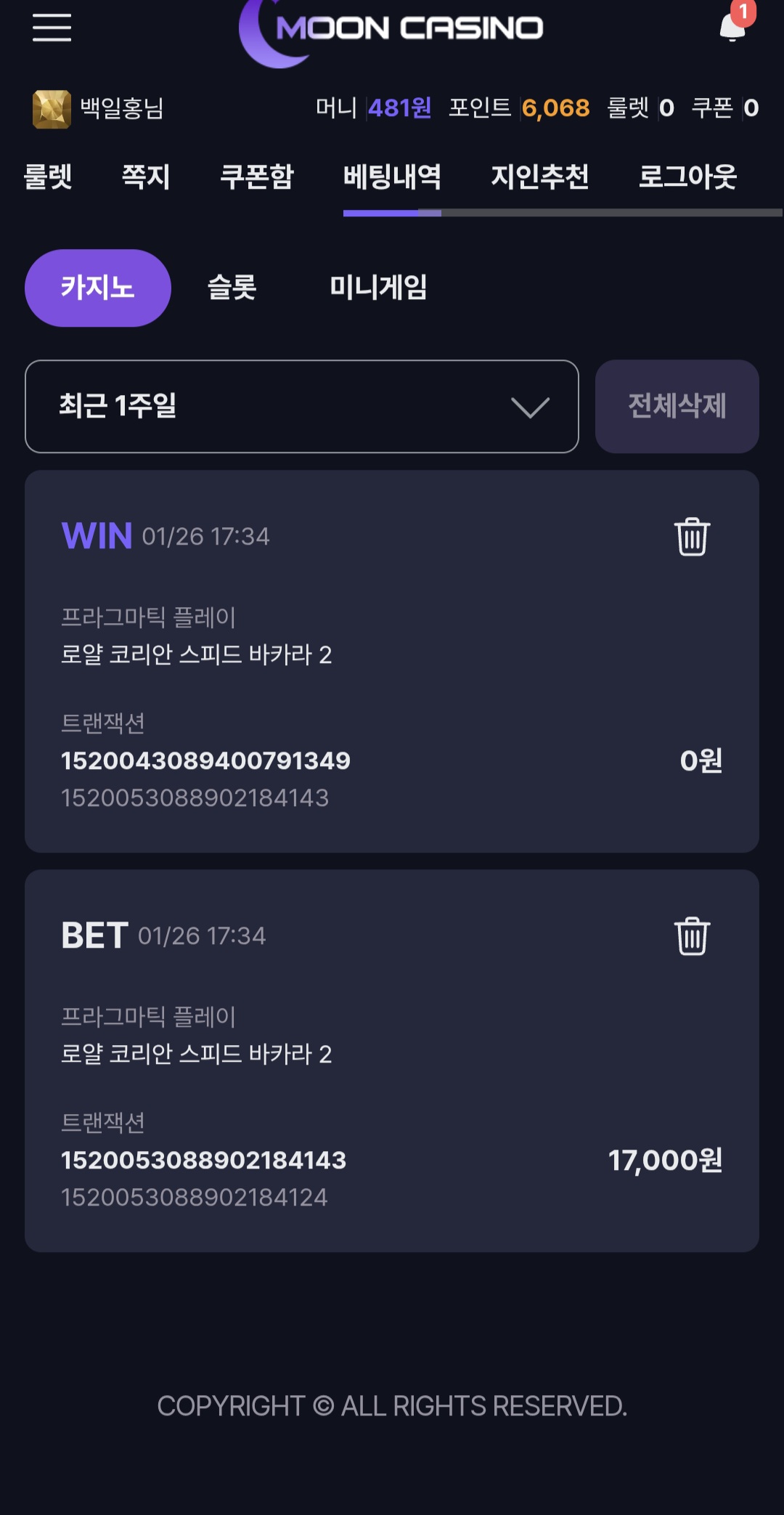Open the 쪽지 messages tab

(x=146, y=176)
